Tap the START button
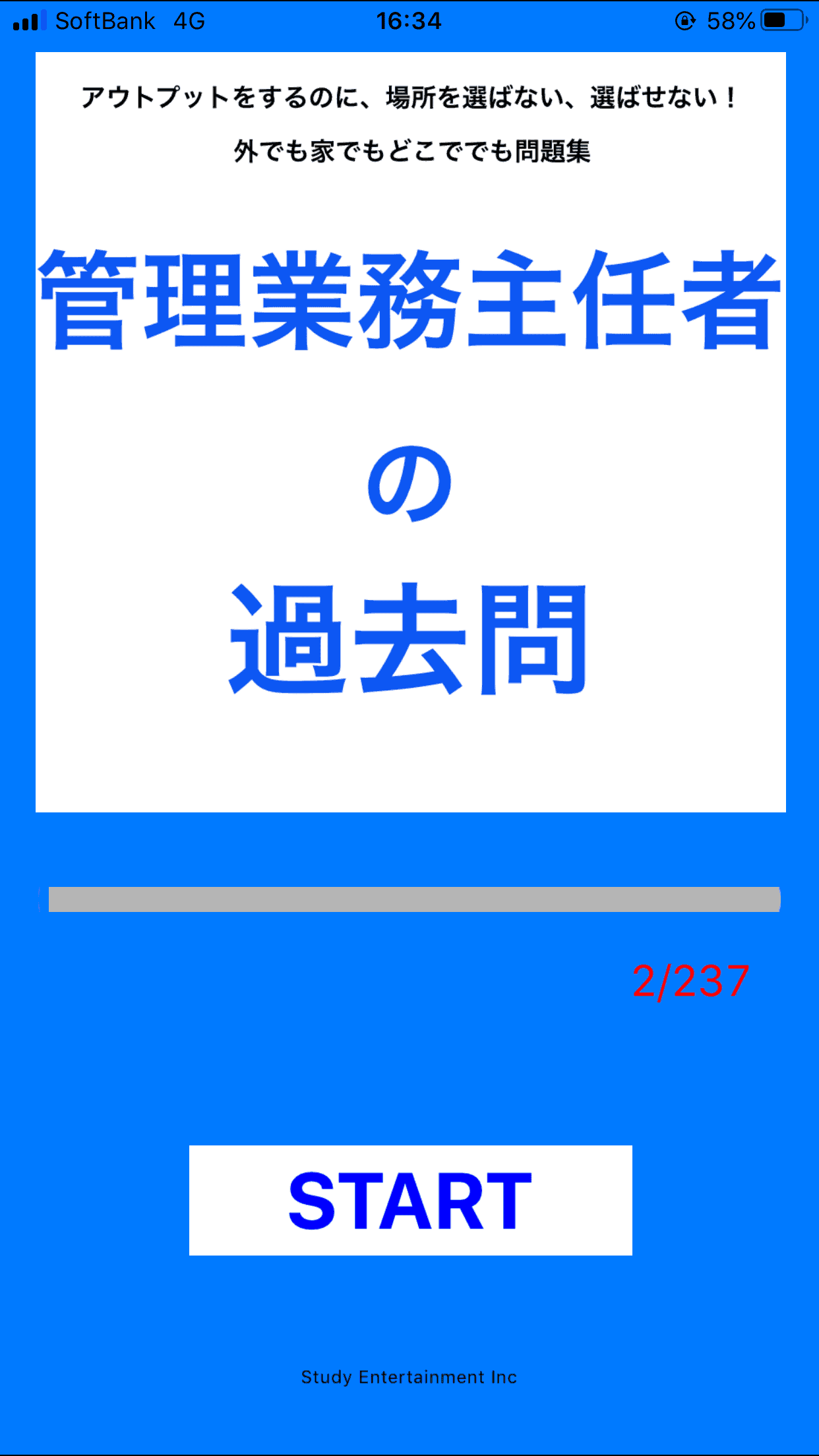Screen dimensions: 819x1456 tap(410, 1200)
